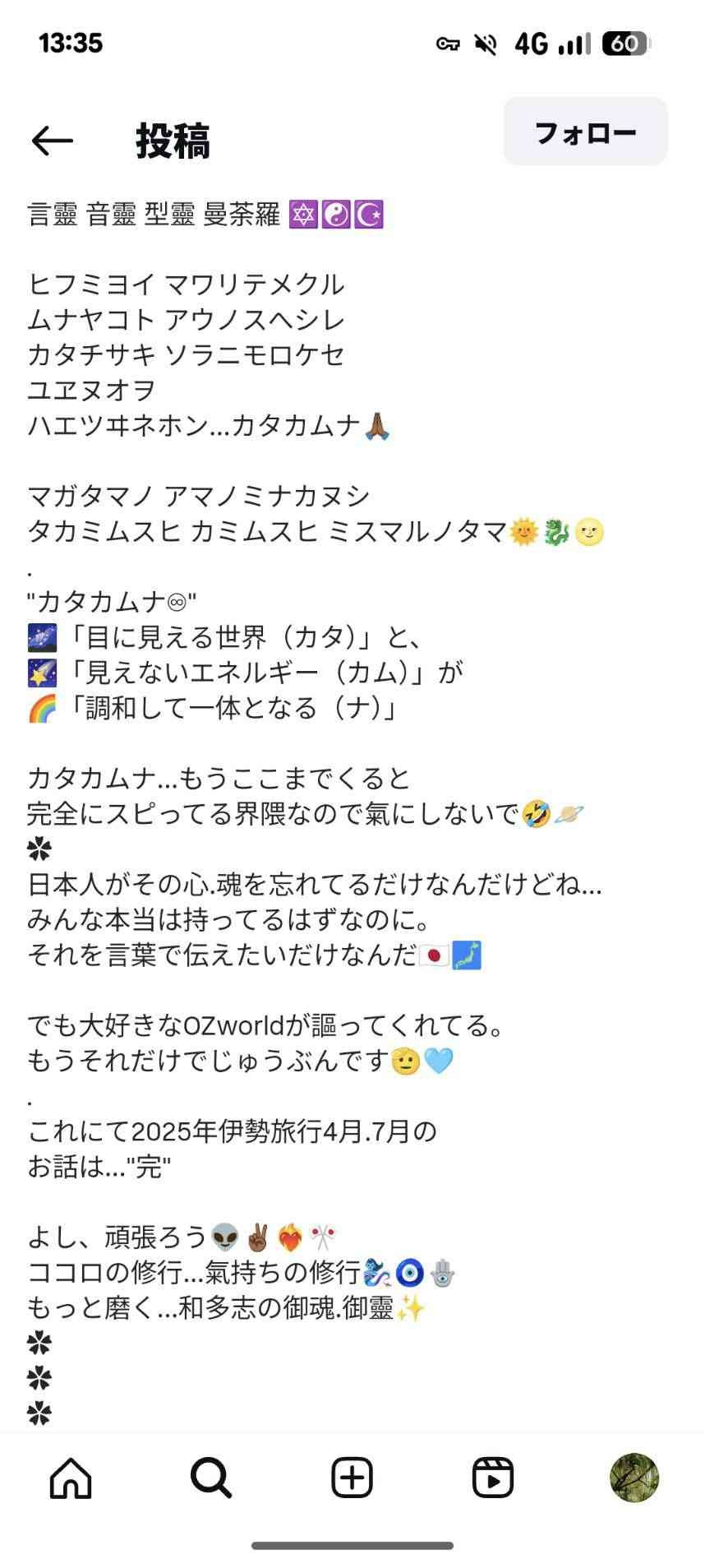Open the Reels tab
This screenshot has width=705, height=1568.
[x=493, y=1478]
